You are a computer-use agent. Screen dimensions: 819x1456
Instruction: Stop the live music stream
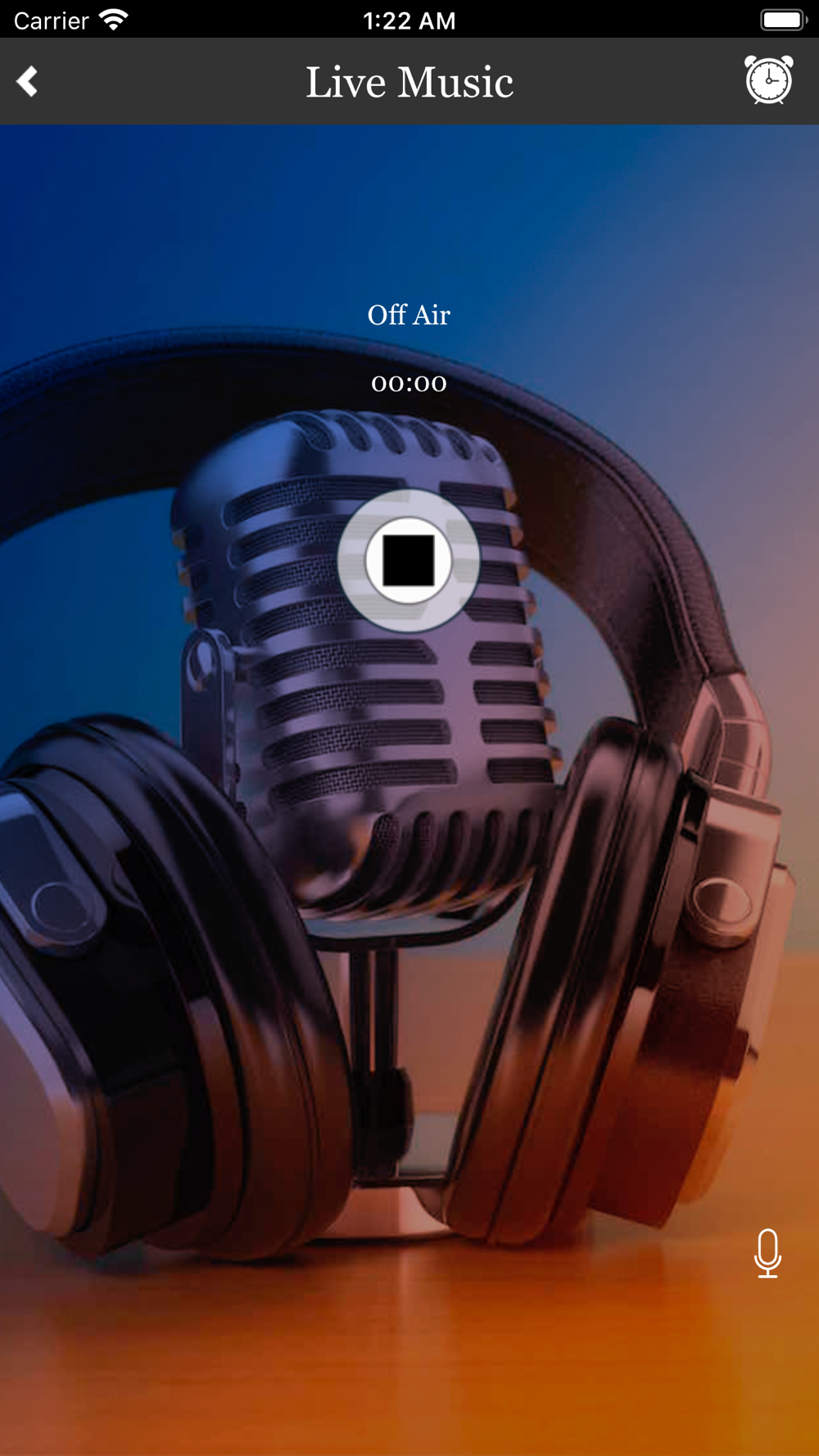click(409, 560)
